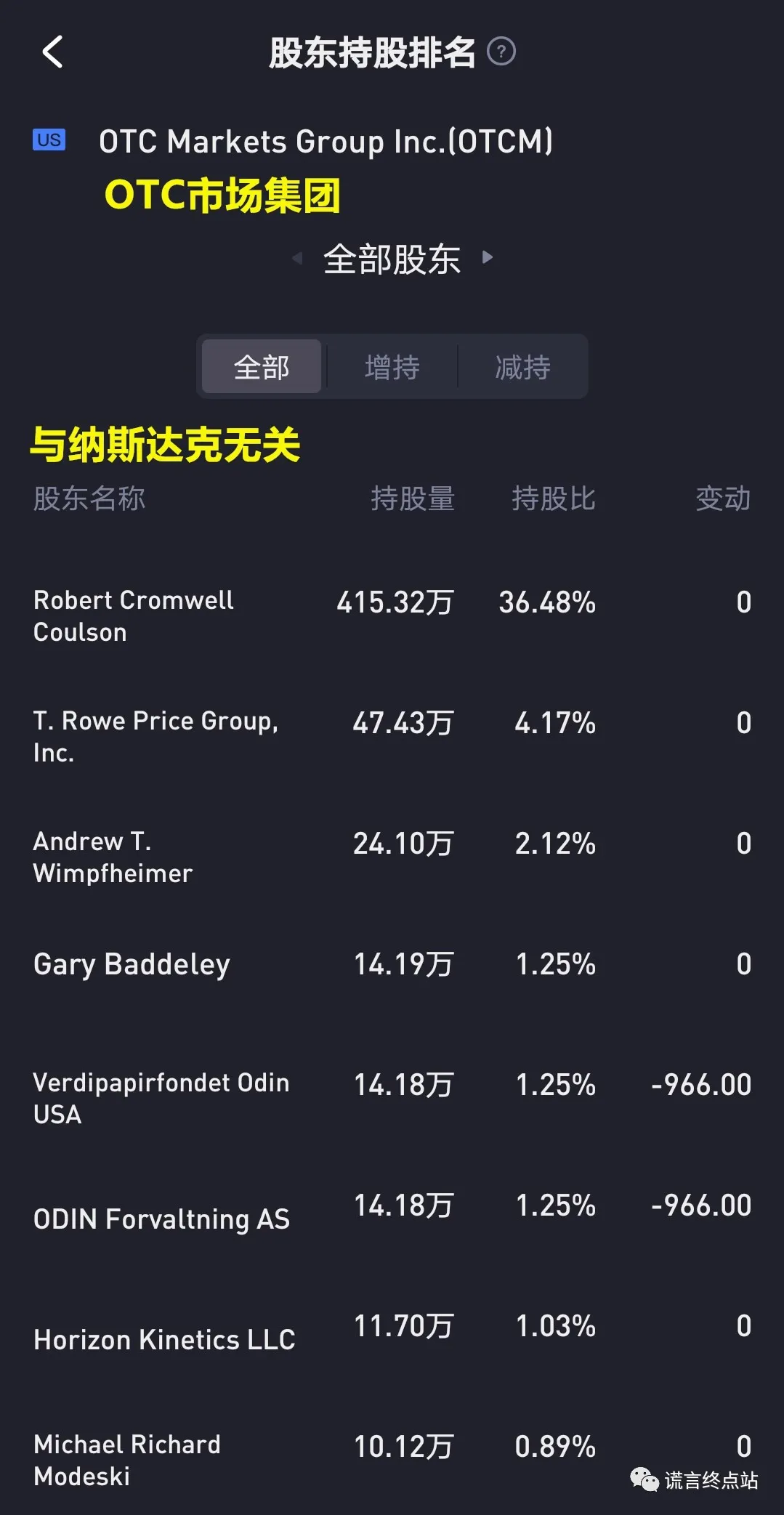Screen dimensions: 784x1515
Task: Go back from the shareholder ranking page
Action: (x=53, y=52)
